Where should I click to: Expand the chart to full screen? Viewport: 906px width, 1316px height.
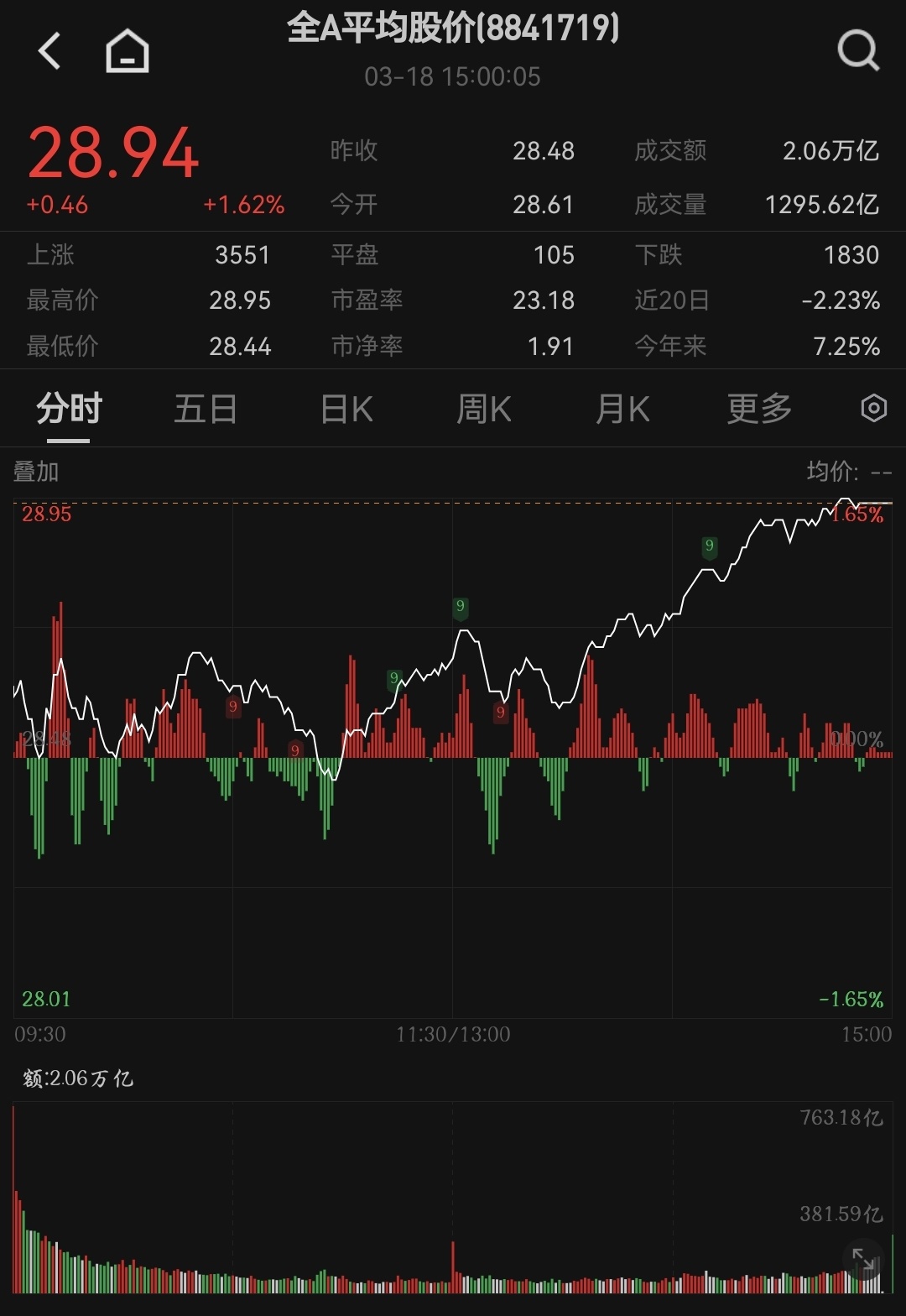tap(863, 1260)
